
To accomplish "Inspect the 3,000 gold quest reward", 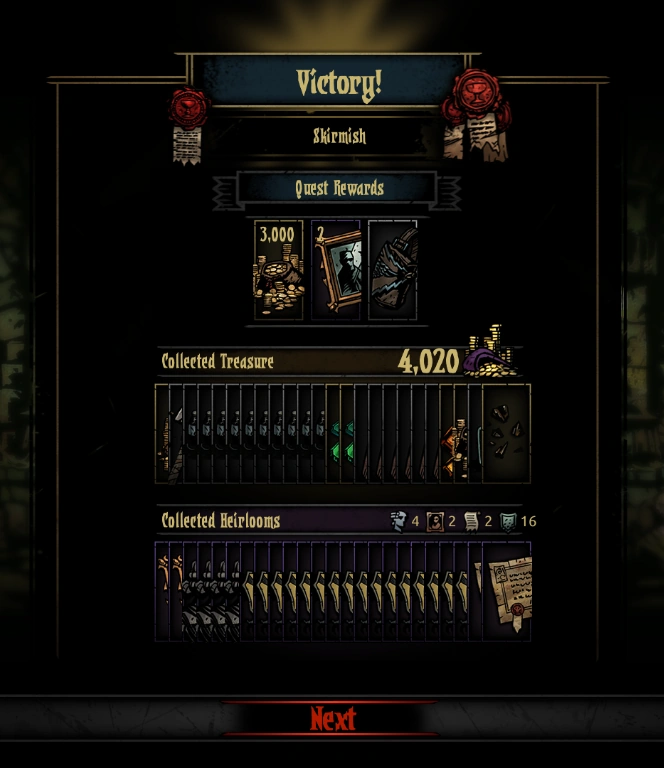I will click(279, 270).
